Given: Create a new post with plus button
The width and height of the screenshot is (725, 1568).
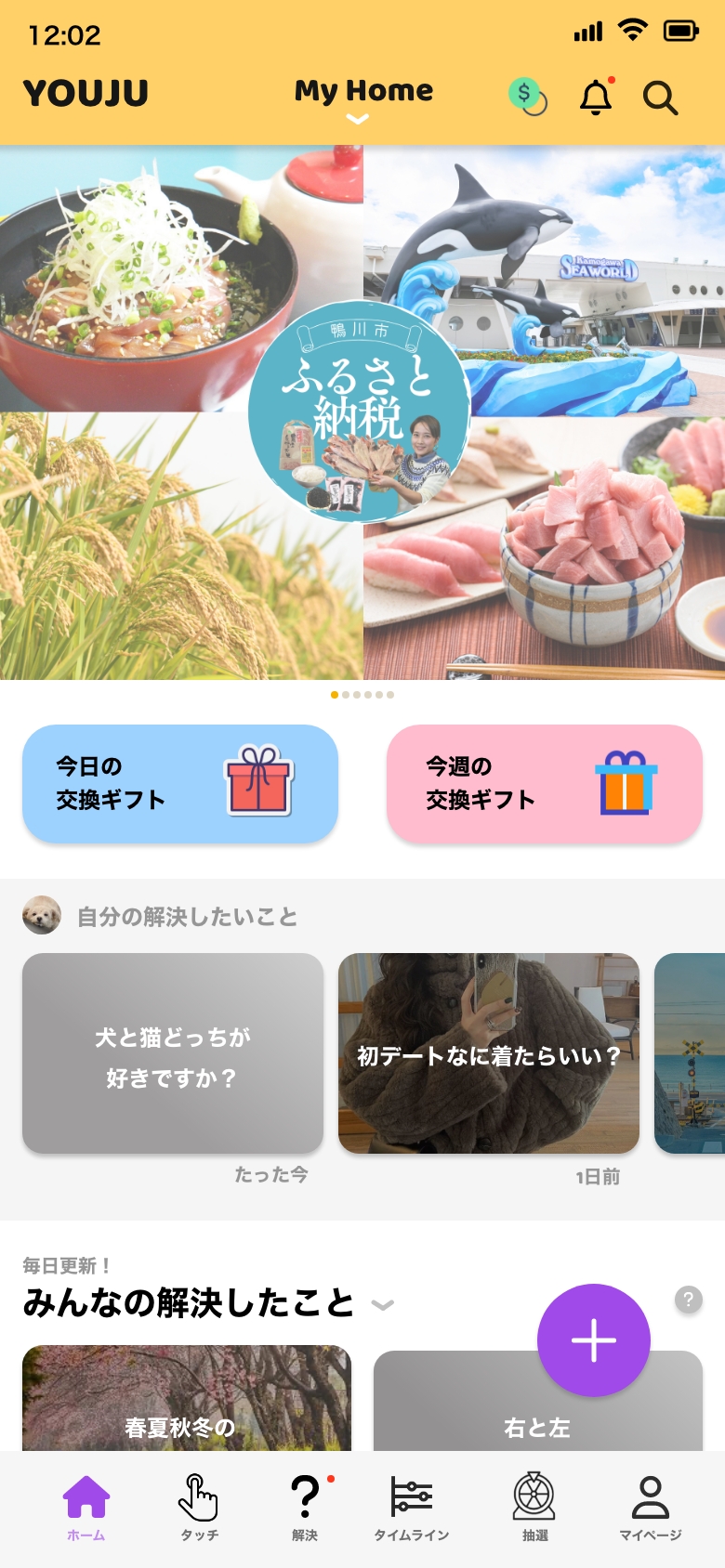Looking at the screenshot, I should [593, 1340].
